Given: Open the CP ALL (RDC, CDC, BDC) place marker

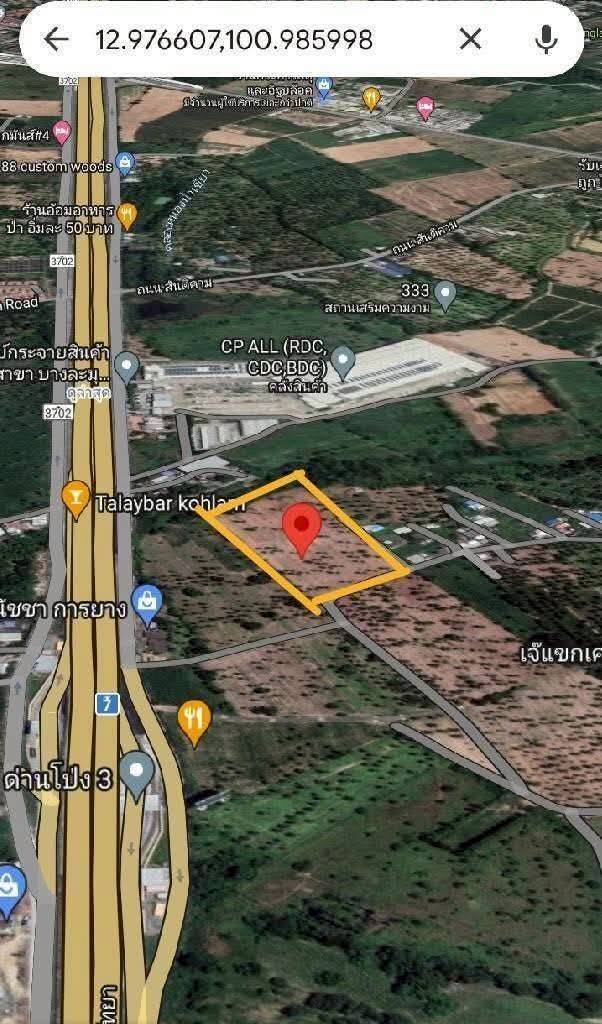Looking at the screenshot, I should click(343, 360).
